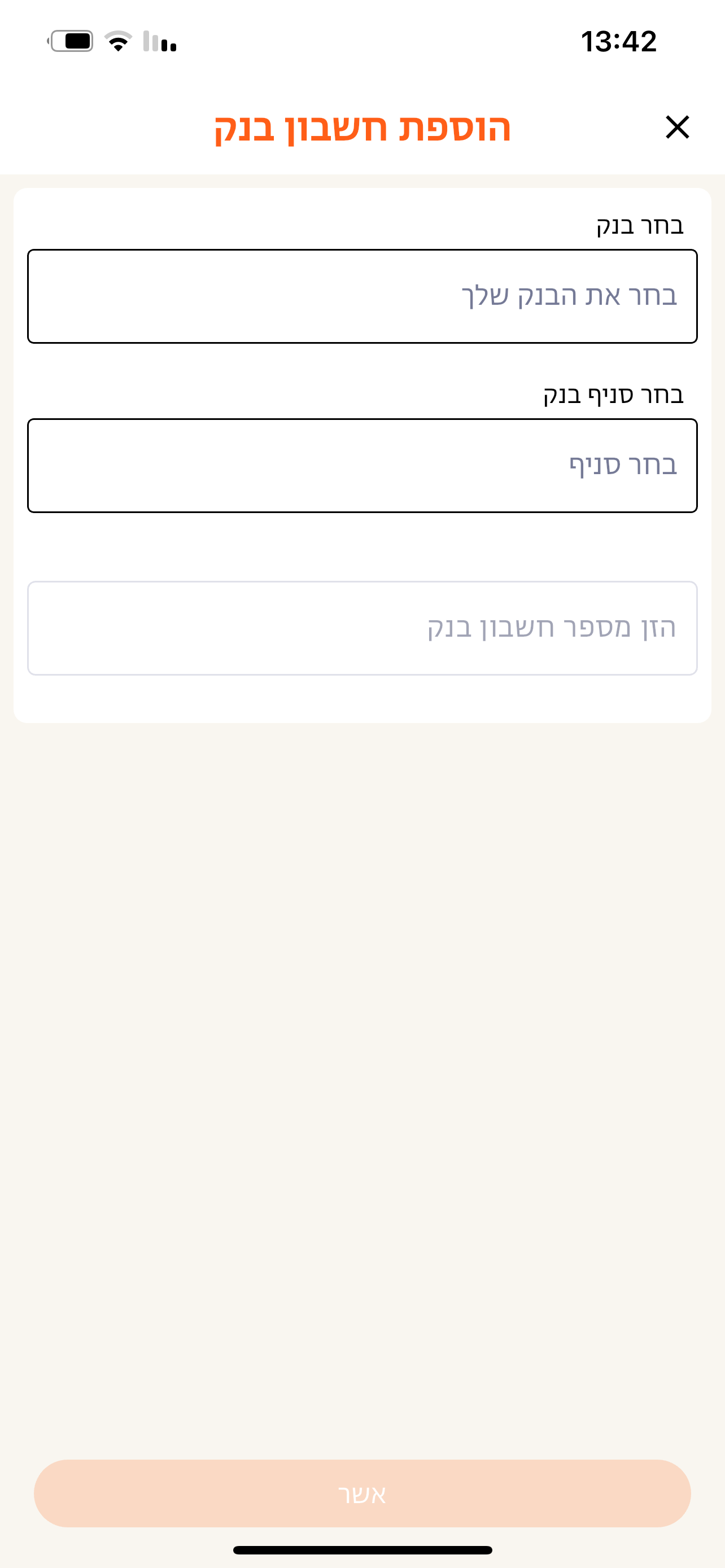The height and width of the screenshot is (1568, 725).
Task: Close the add bank account screen
Action: (x=677, y=127)
